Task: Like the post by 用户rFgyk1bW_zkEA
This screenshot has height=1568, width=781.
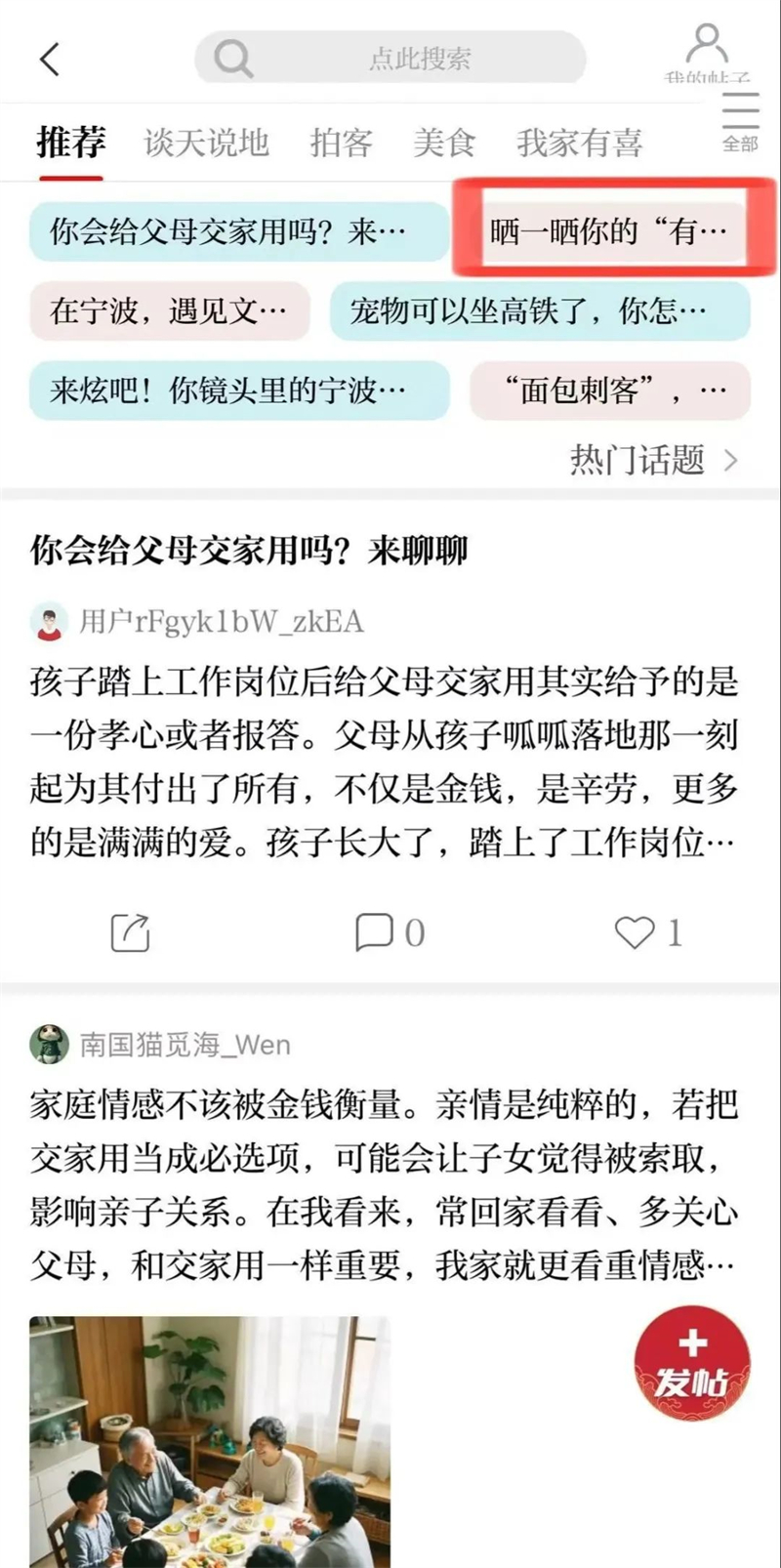Action: coord(646,932)
